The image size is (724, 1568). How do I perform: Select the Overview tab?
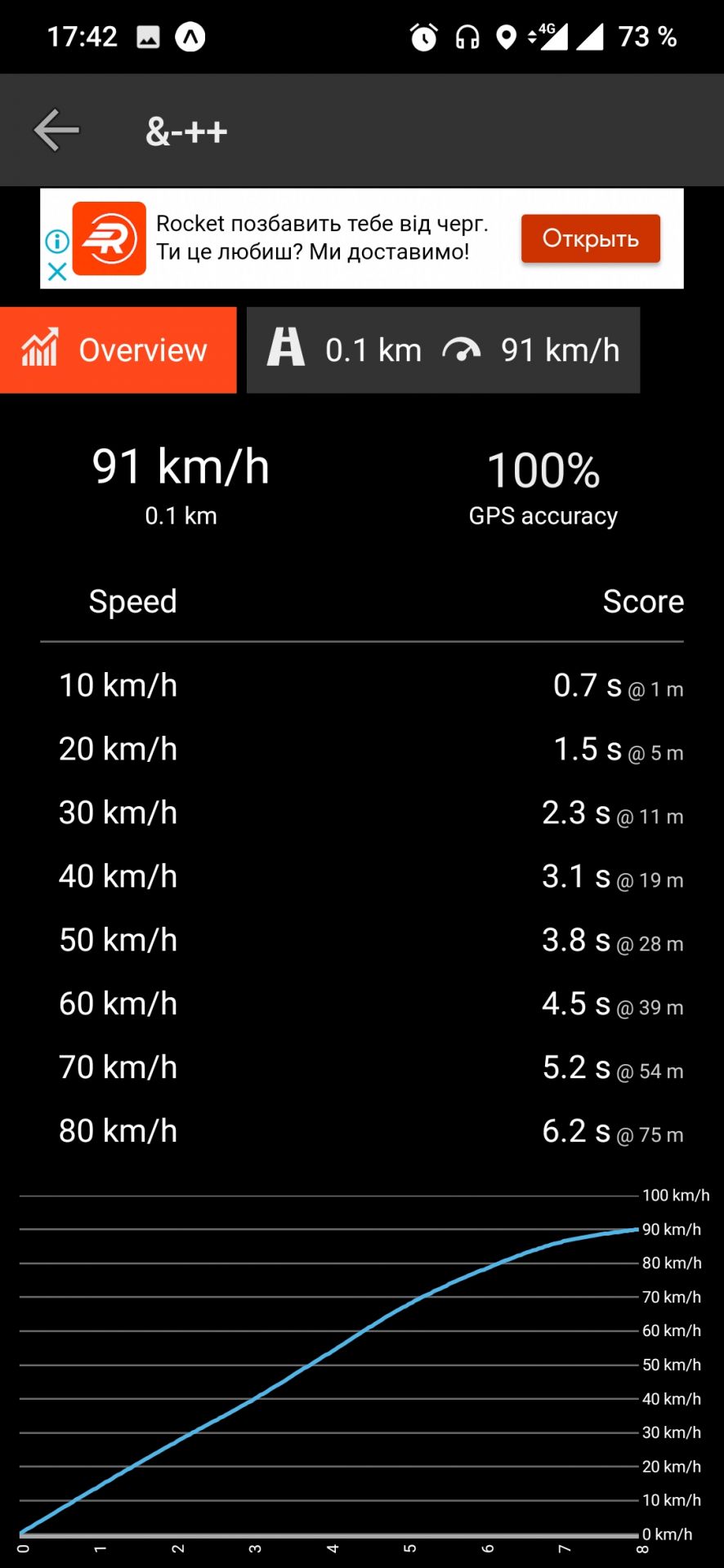coord(118,350)
